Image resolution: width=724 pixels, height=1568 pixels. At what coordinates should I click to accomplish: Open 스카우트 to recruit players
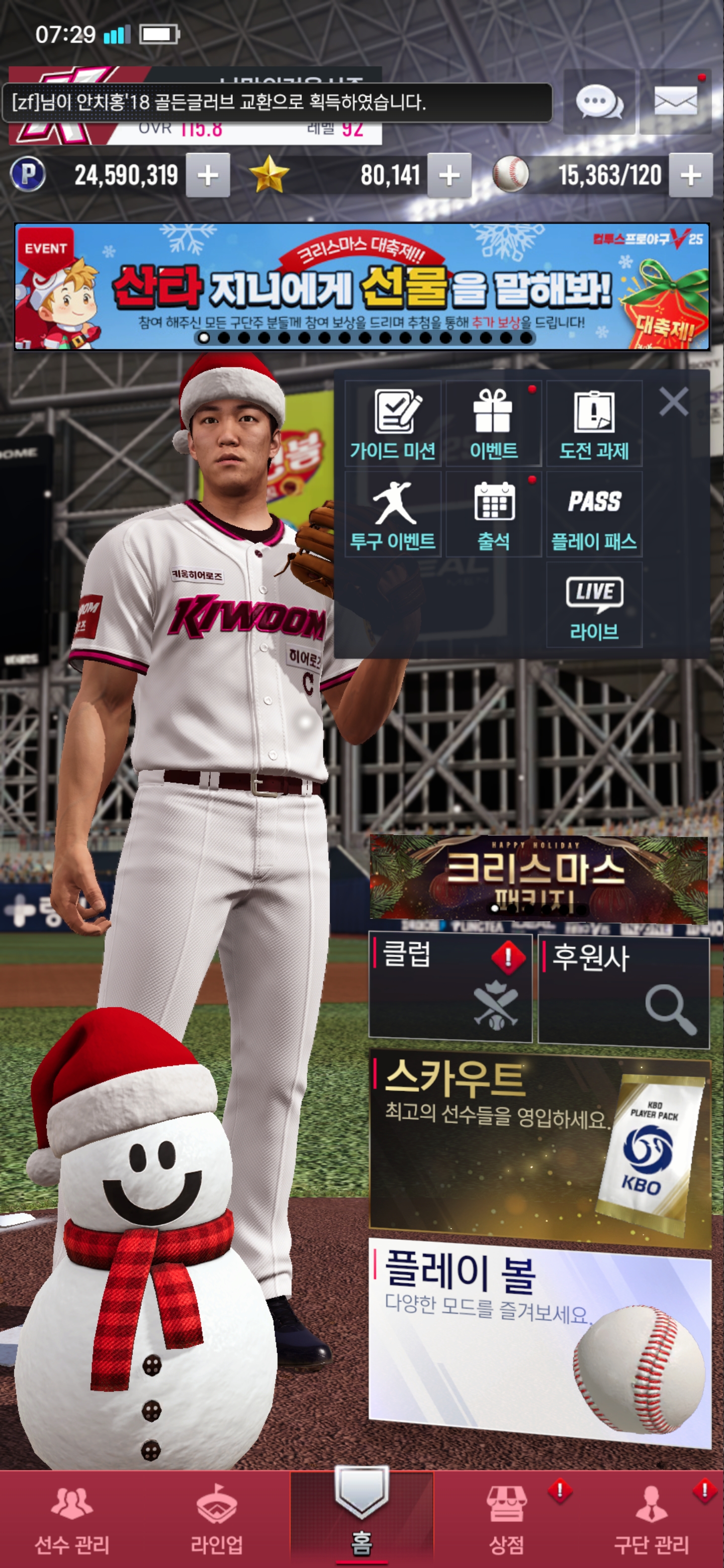coord(539,1145)
